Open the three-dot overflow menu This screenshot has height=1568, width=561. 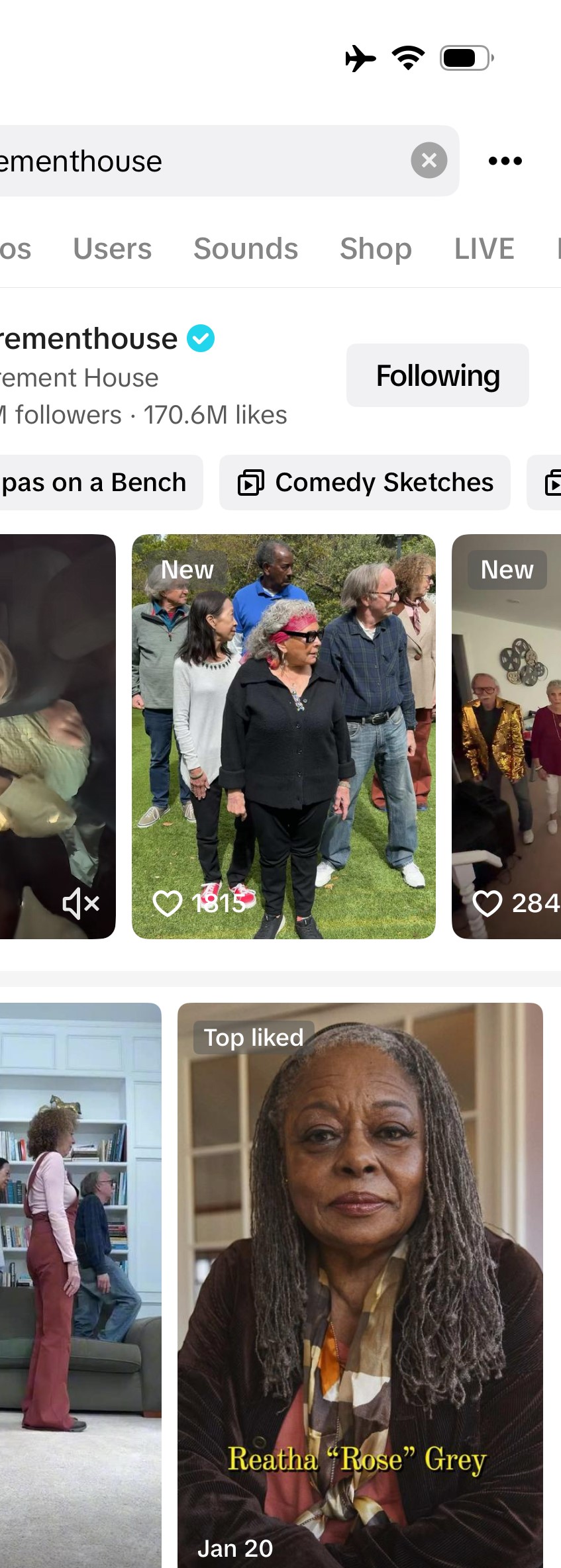505,161
